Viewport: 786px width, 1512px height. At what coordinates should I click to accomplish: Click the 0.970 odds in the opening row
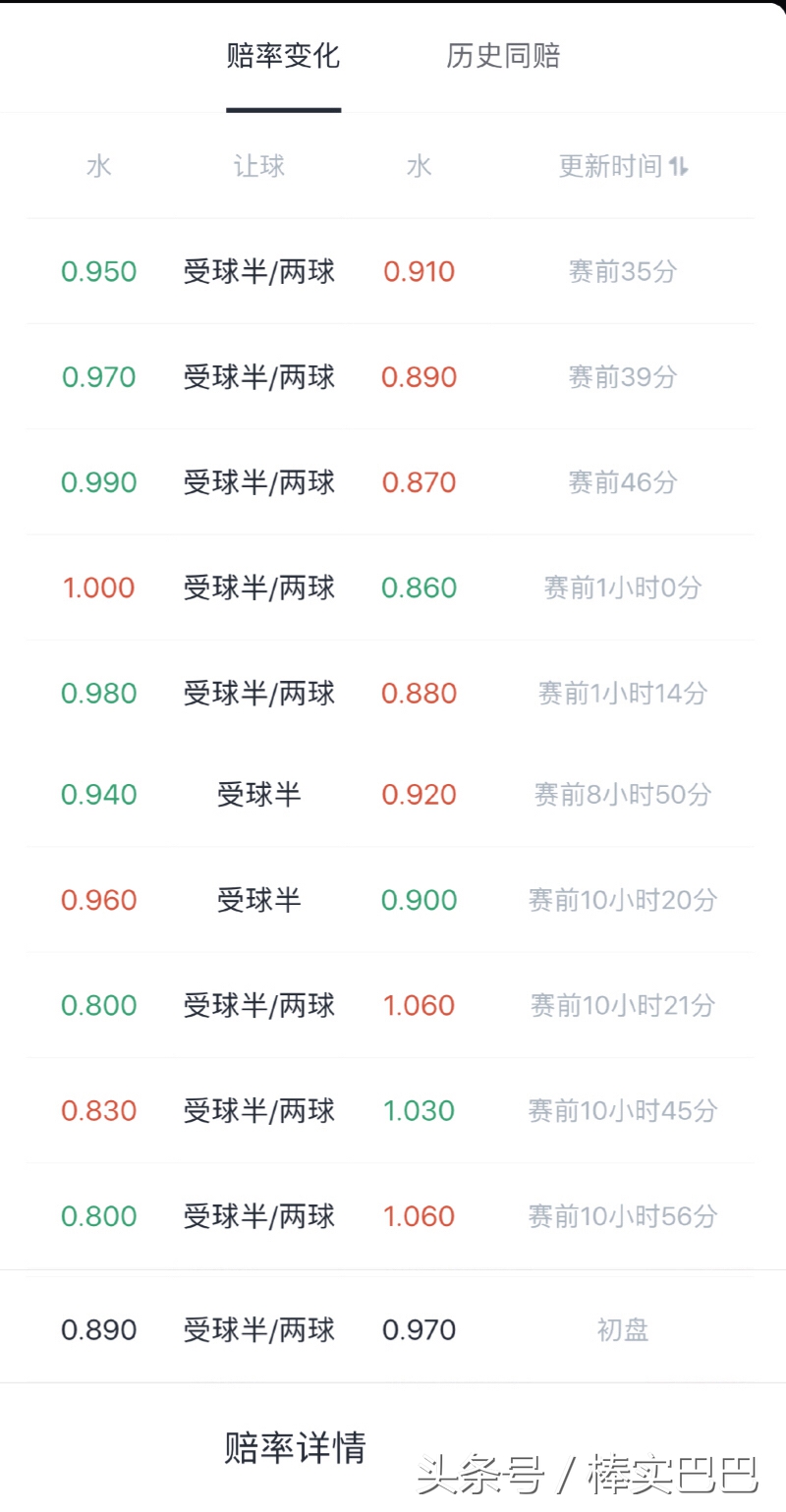coord(419,1329)
